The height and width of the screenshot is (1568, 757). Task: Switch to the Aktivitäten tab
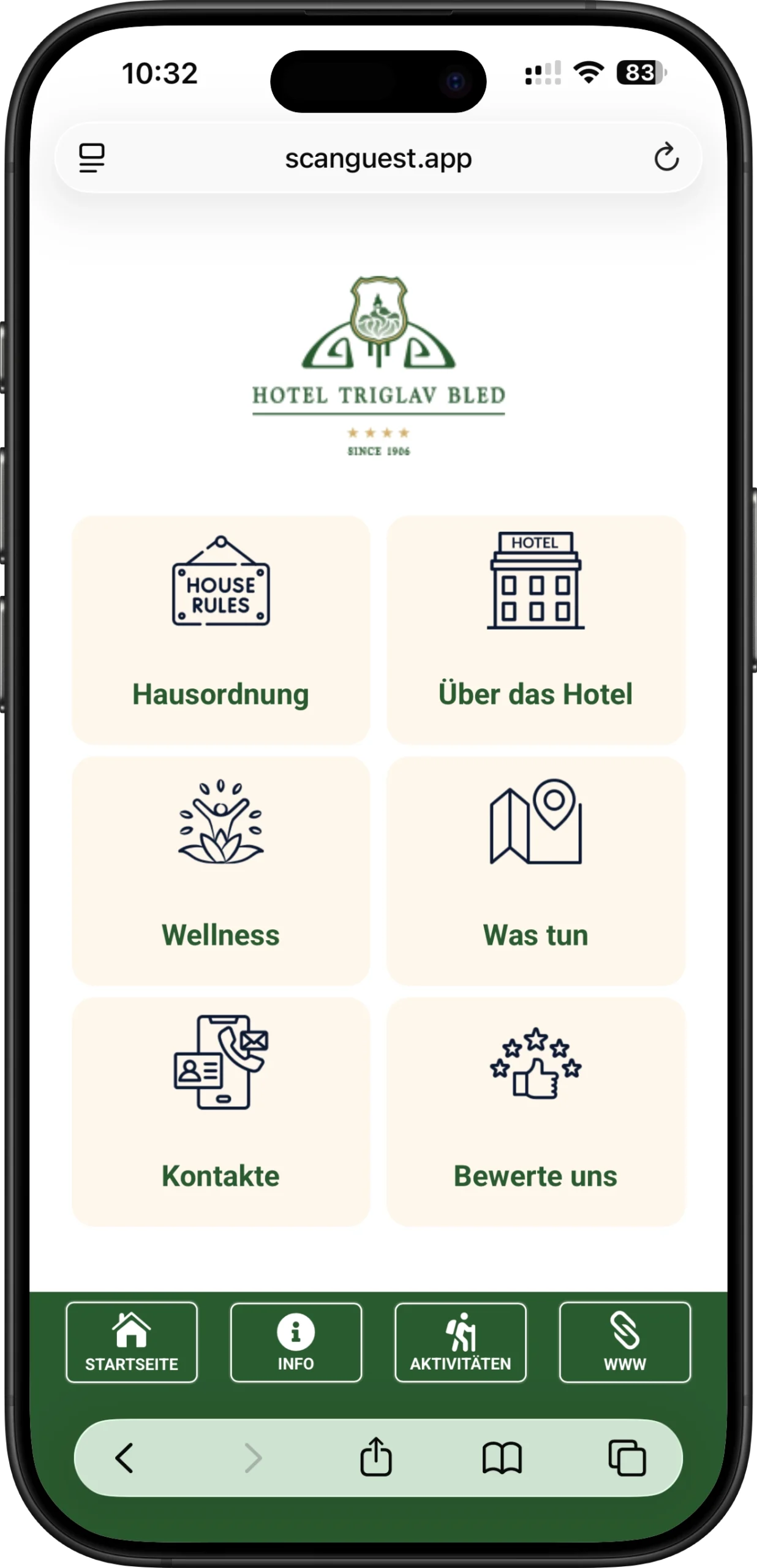tap(461, 1343)
